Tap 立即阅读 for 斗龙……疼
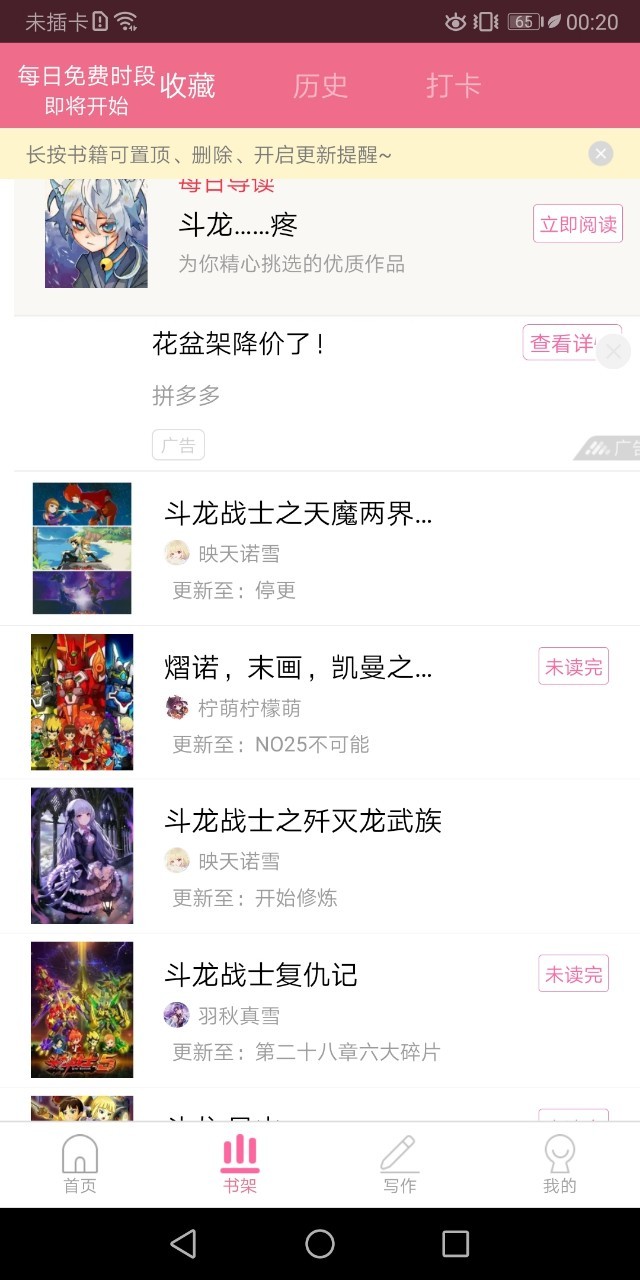The height and width of the screenshot is (1280, 640). (578, 224)
